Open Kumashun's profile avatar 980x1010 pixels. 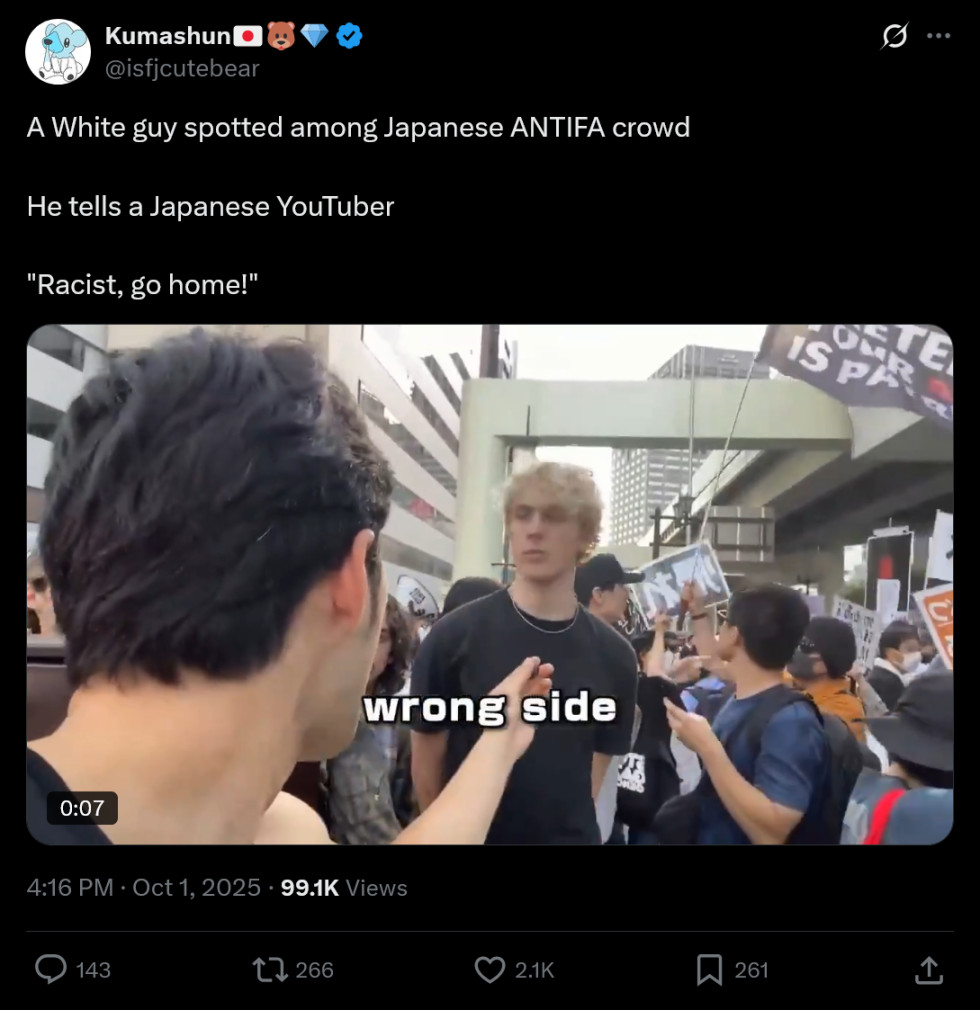[x=58, y=52]
